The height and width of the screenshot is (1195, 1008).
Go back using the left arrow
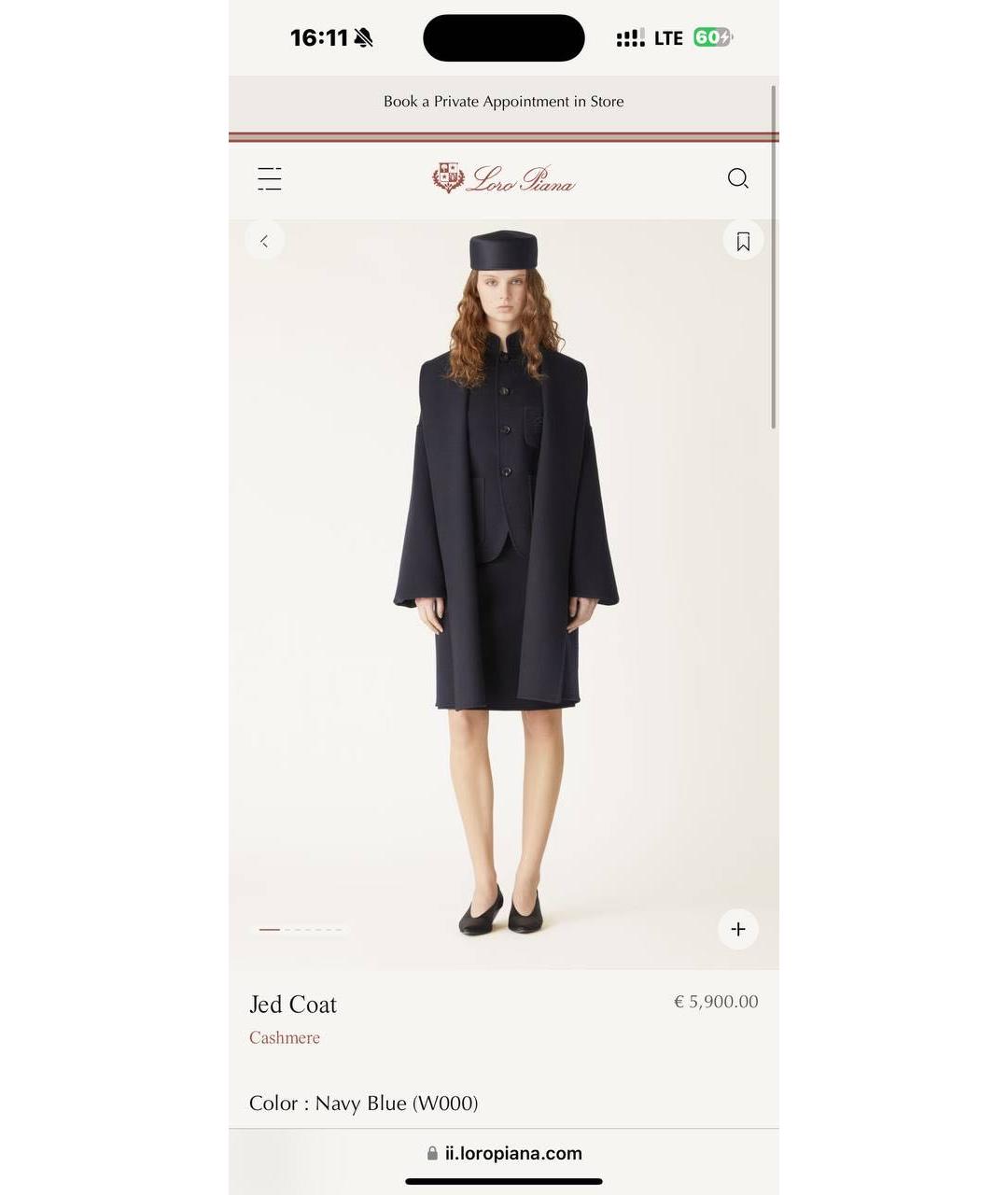click(265, 241)
